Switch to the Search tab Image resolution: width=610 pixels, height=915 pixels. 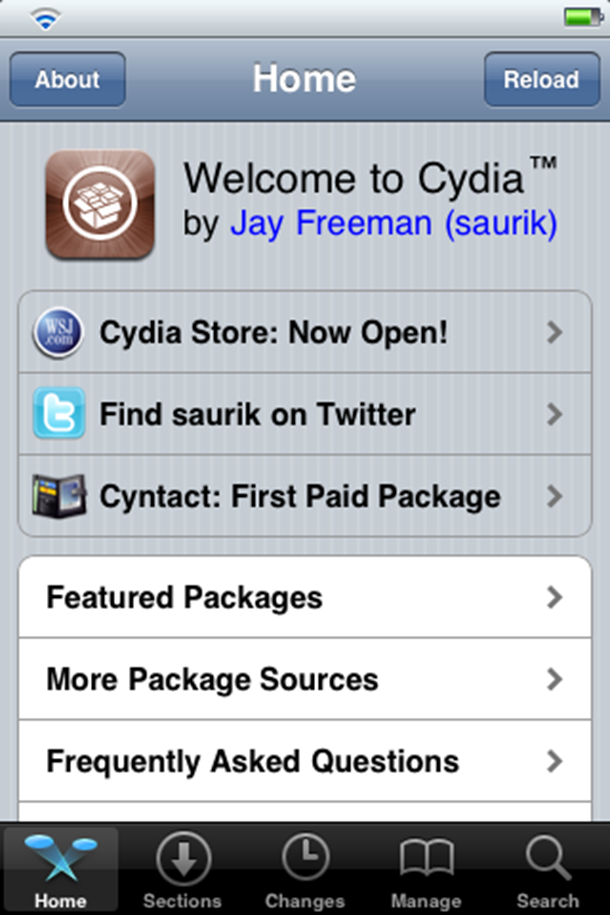(547, 870)
